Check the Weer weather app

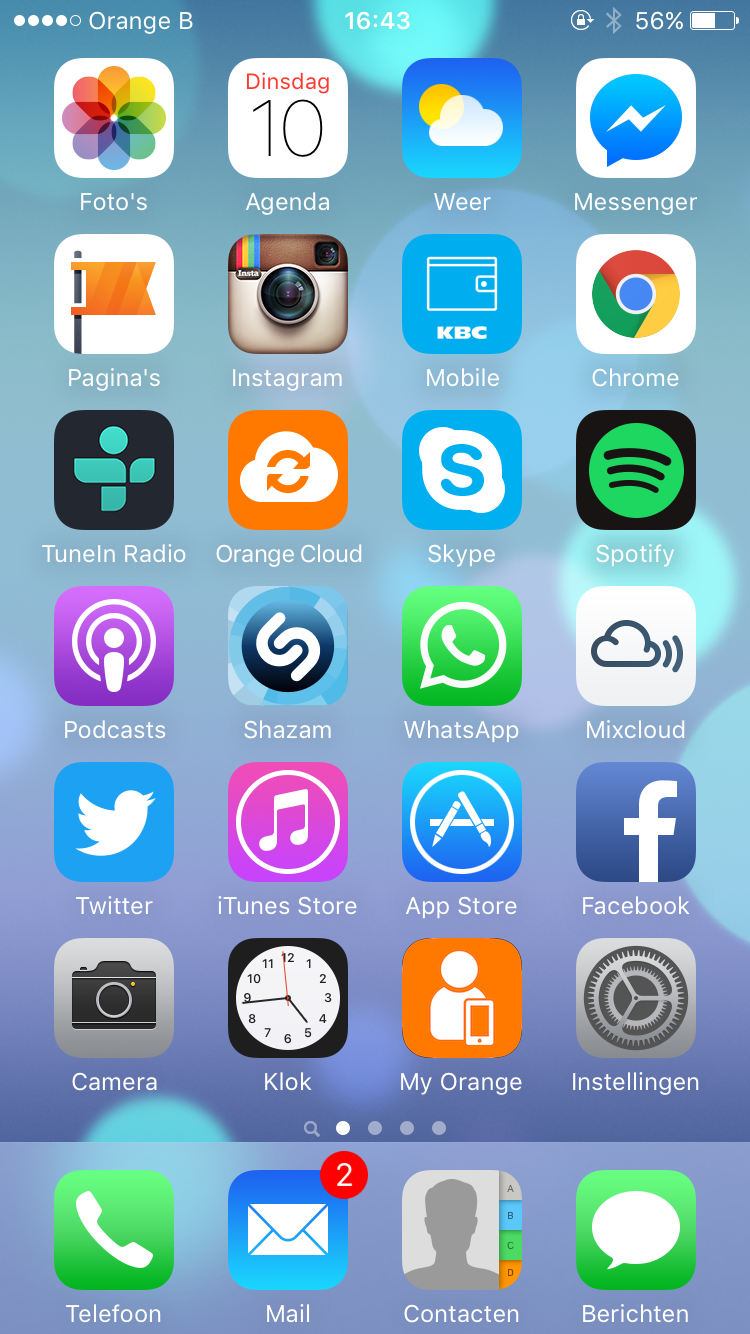[x=462, y=118]
